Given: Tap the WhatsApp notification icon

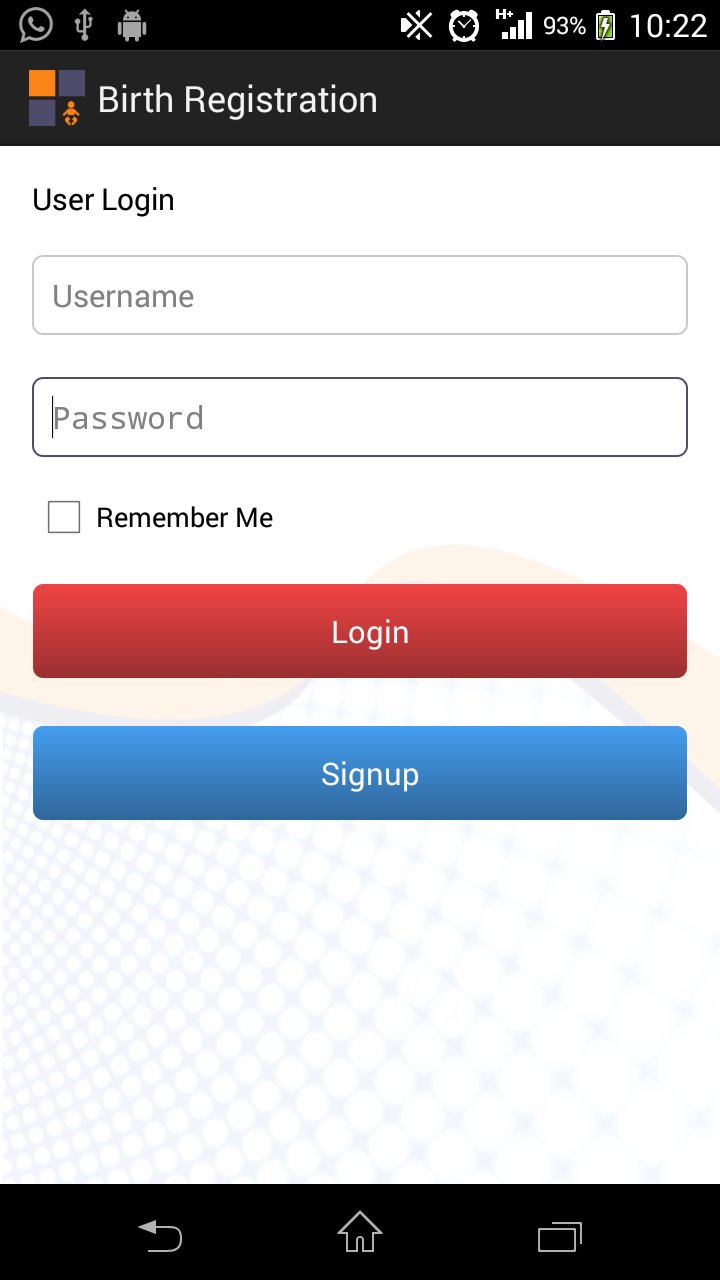Looking at the screenshot, I should pyautogui.click(x=33, y=24).
